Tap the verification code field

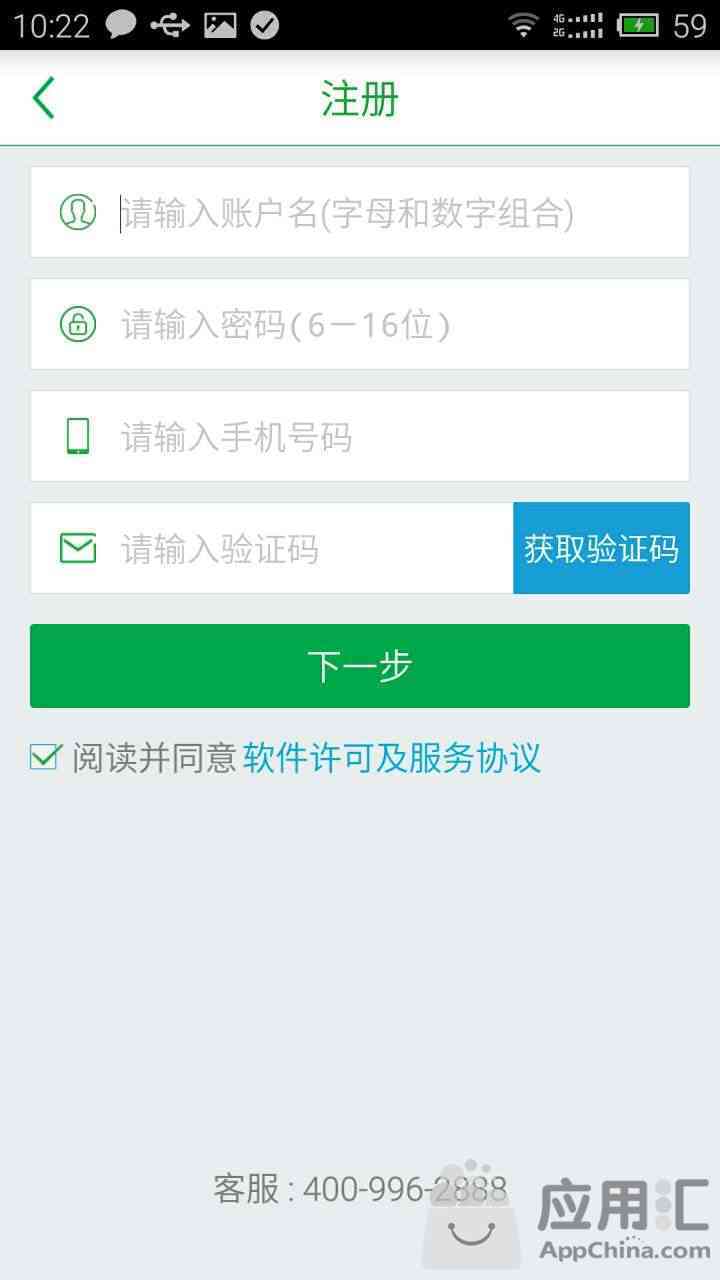(300, 549)
